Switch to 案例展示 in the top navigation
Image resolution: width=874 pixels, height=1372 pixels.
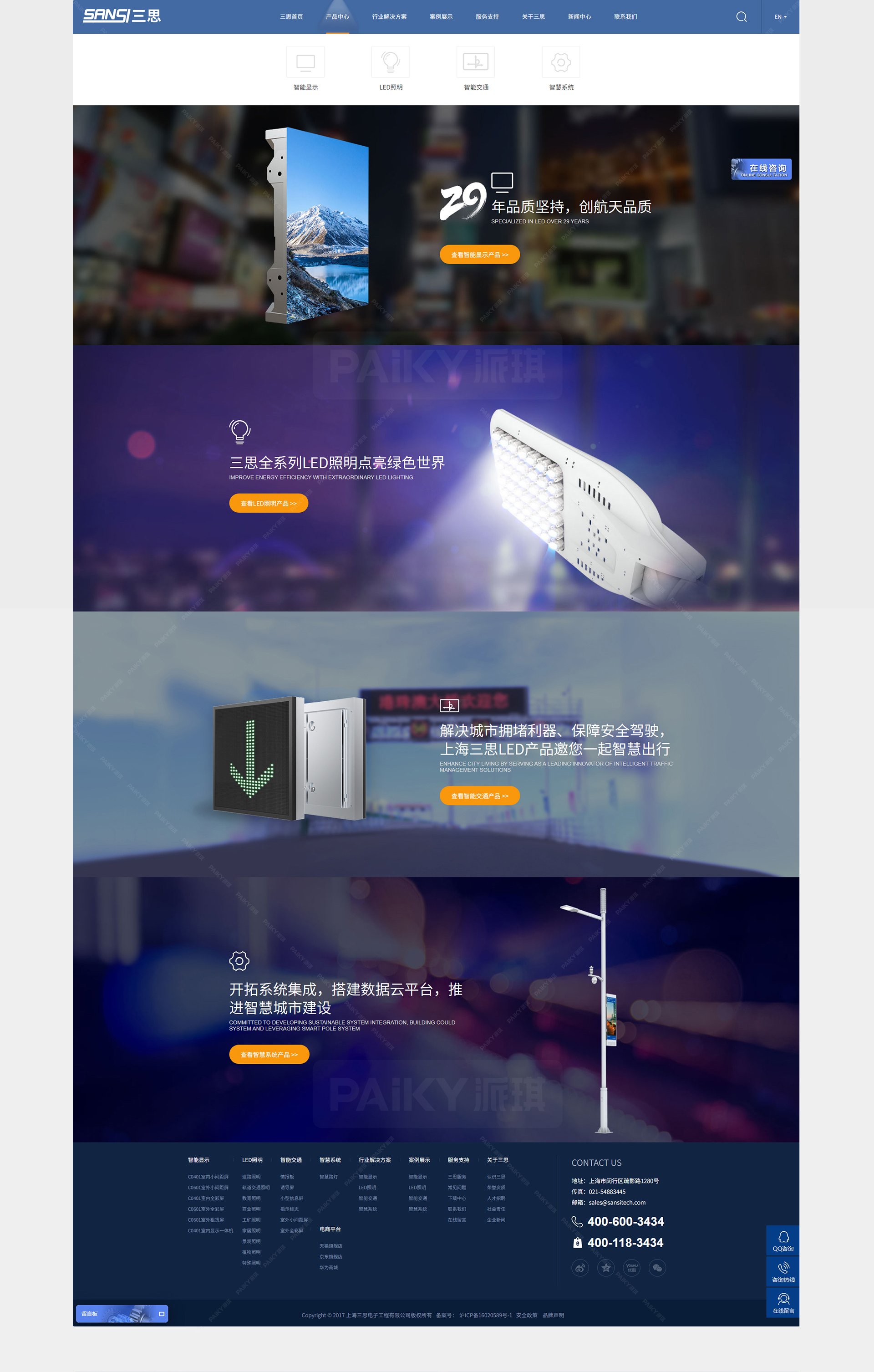coord(441,16)
